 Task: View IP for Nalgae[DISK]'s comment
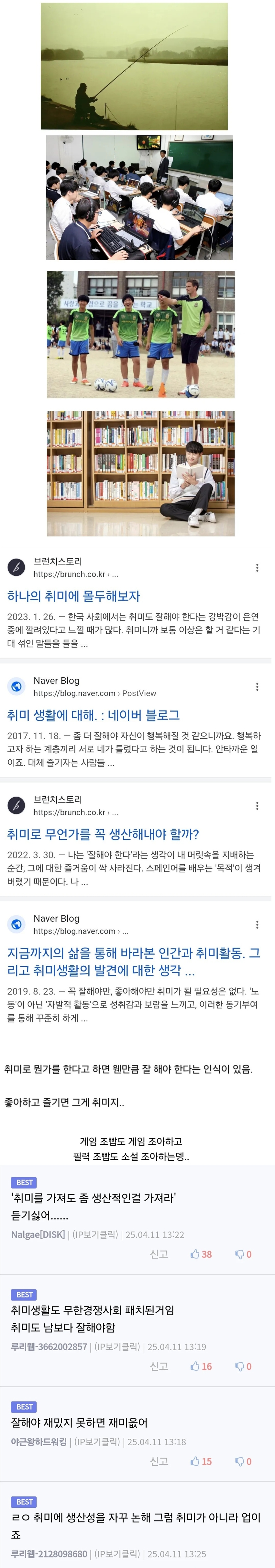(95, 1234)
